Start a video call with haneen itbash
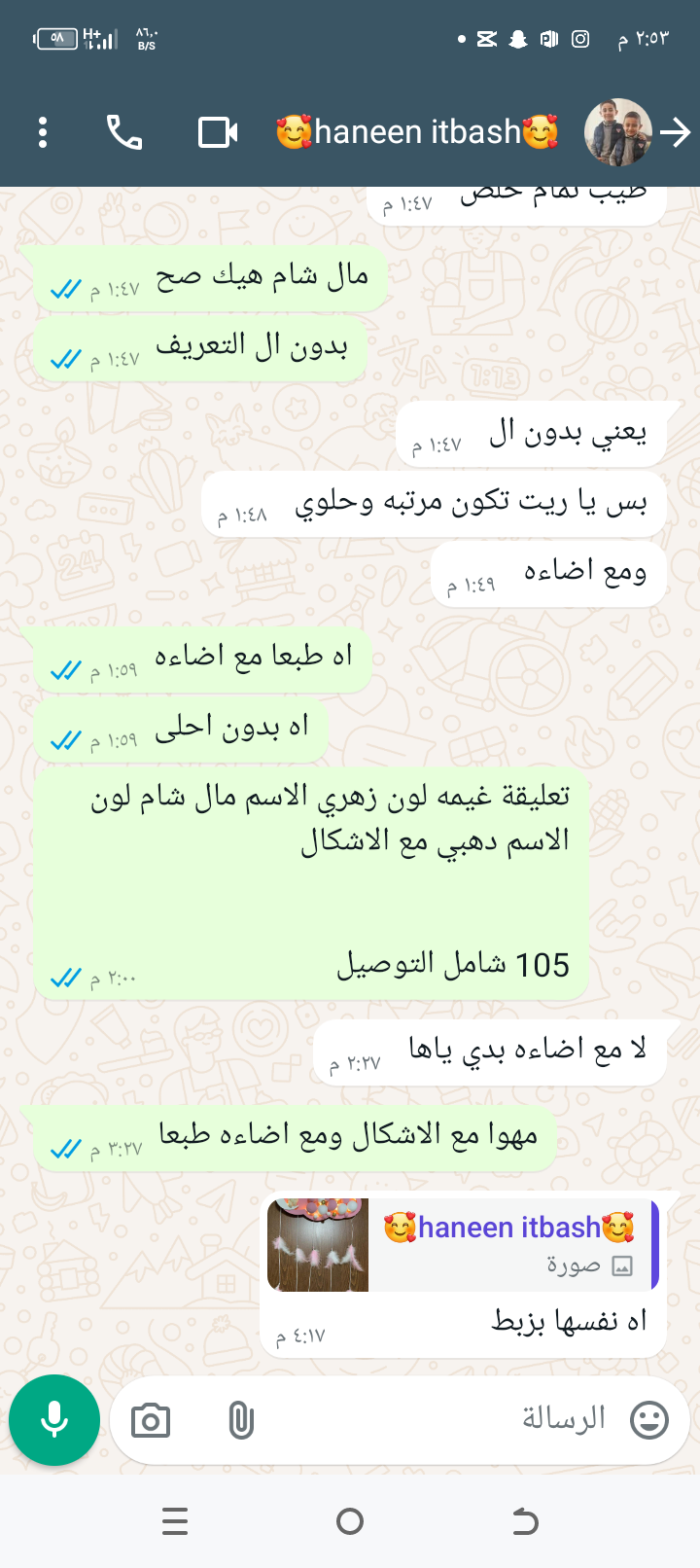This screenshot has width=700, height=1568. coord(218,132)
